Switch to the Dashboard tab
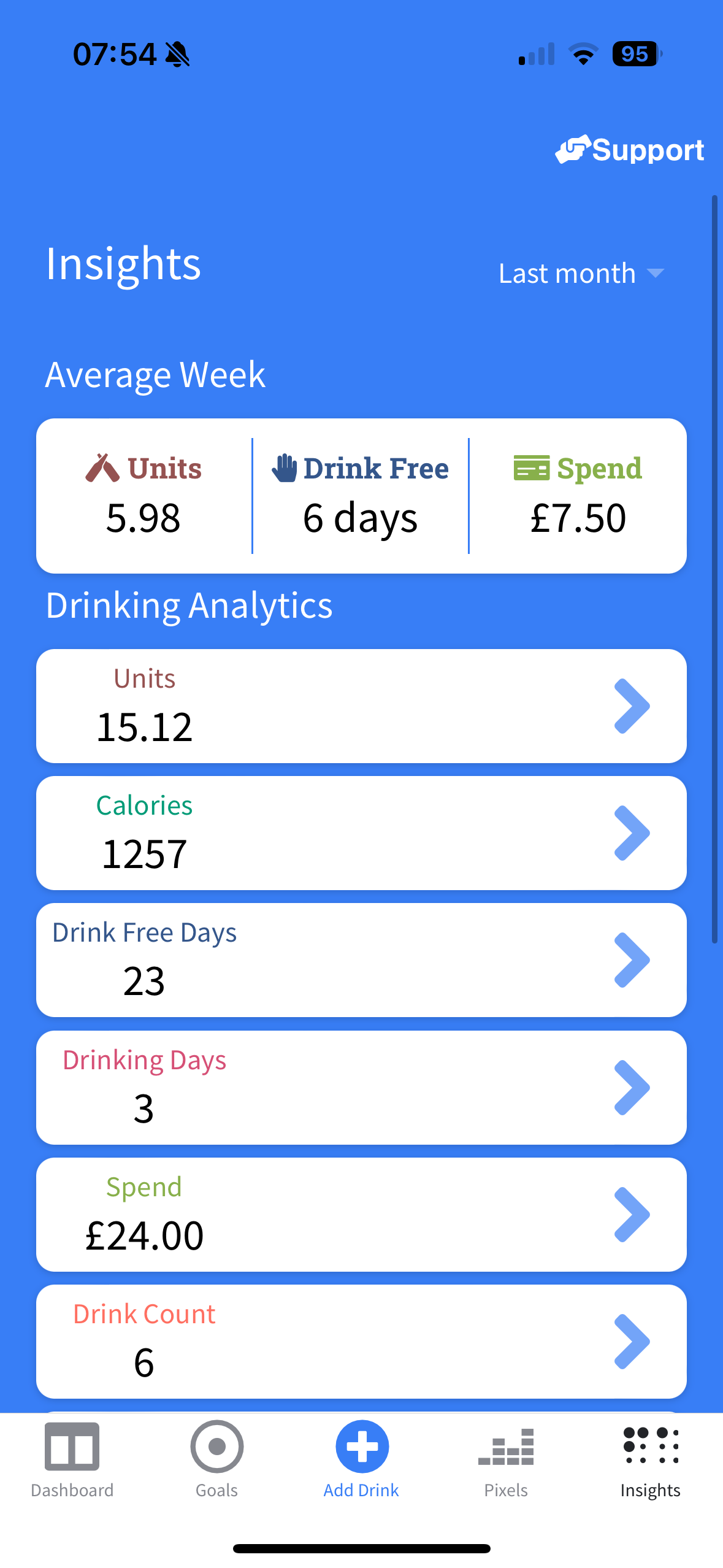This screenshot has width=723, height=1568. [72, 1459]
